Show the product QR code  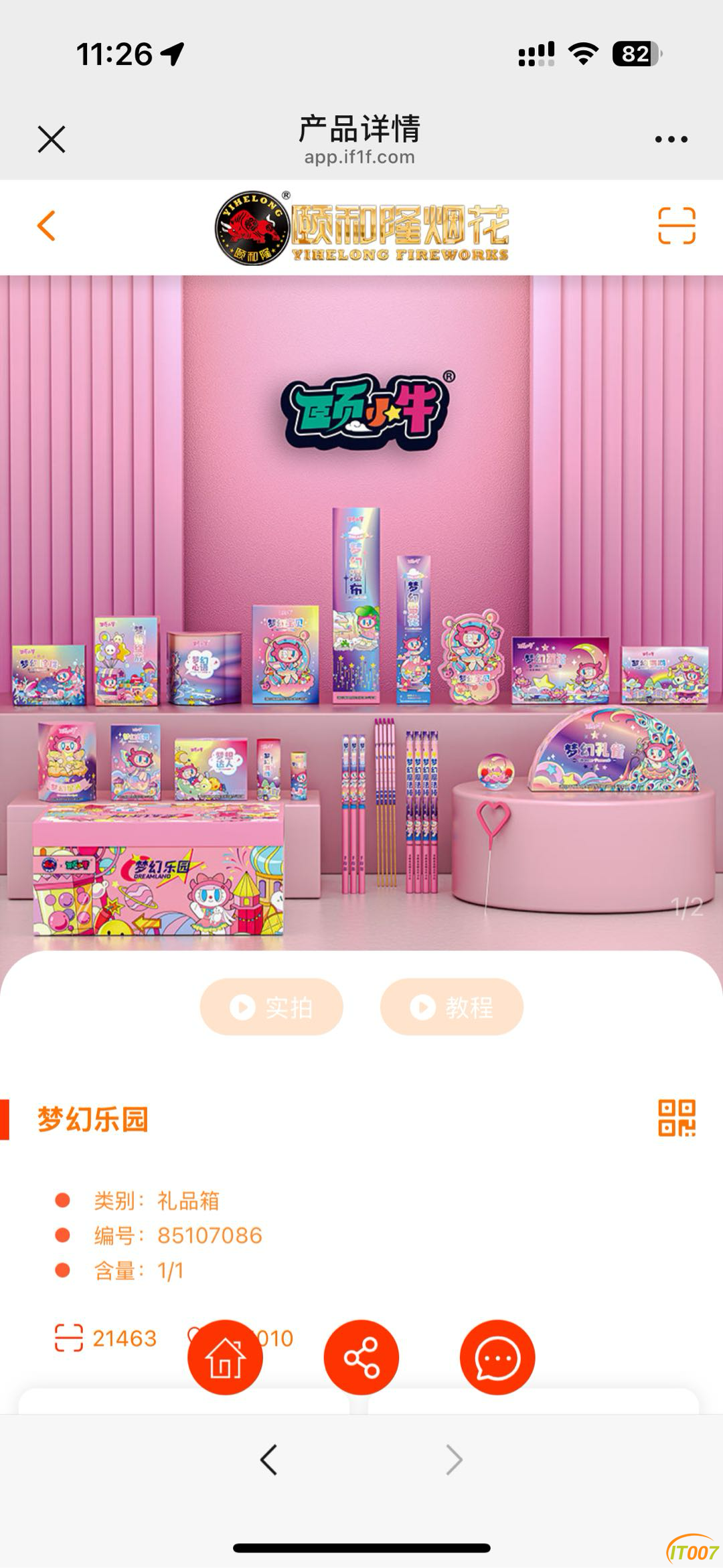coord(676,1118)
